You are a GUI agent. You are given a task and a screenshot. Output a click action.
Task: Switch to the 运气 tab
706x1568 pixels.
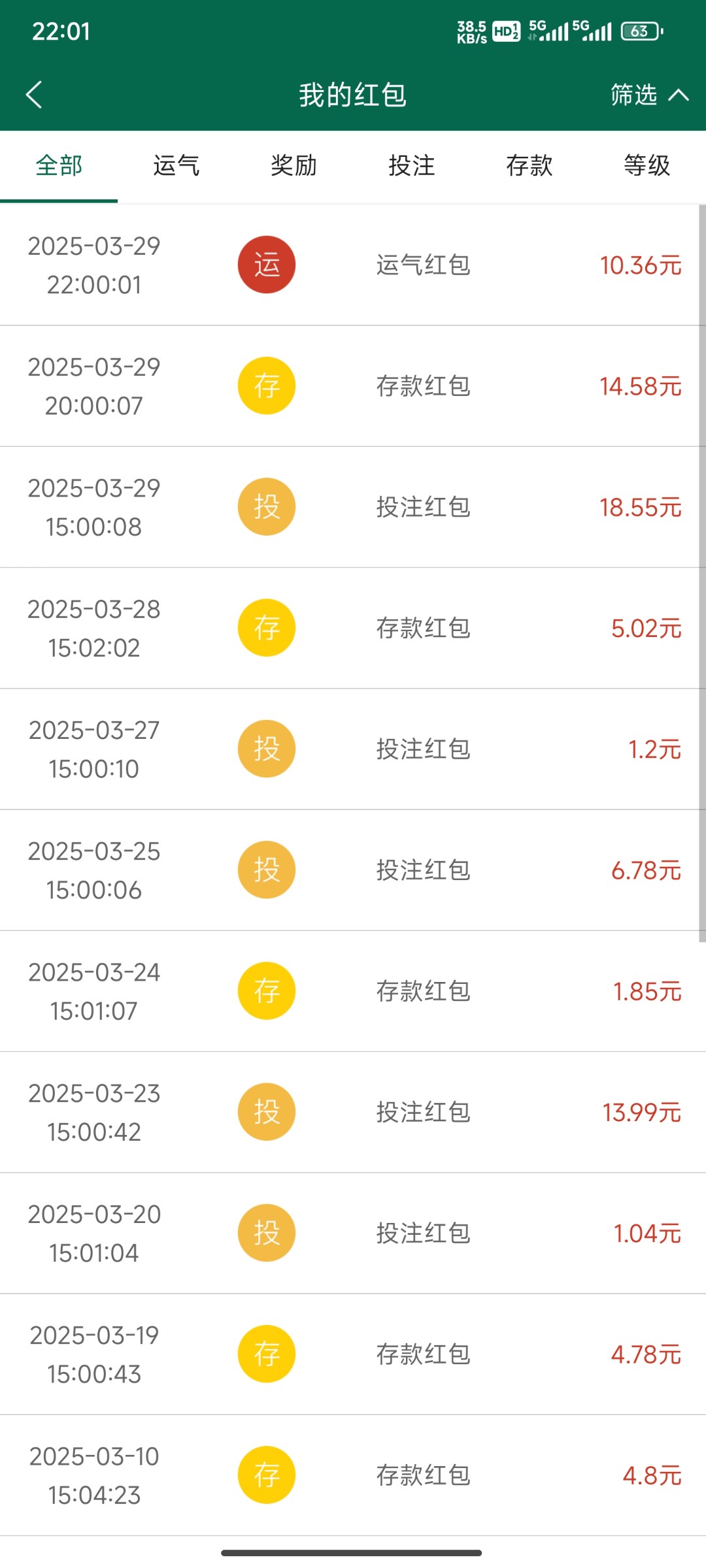point(176,166)
